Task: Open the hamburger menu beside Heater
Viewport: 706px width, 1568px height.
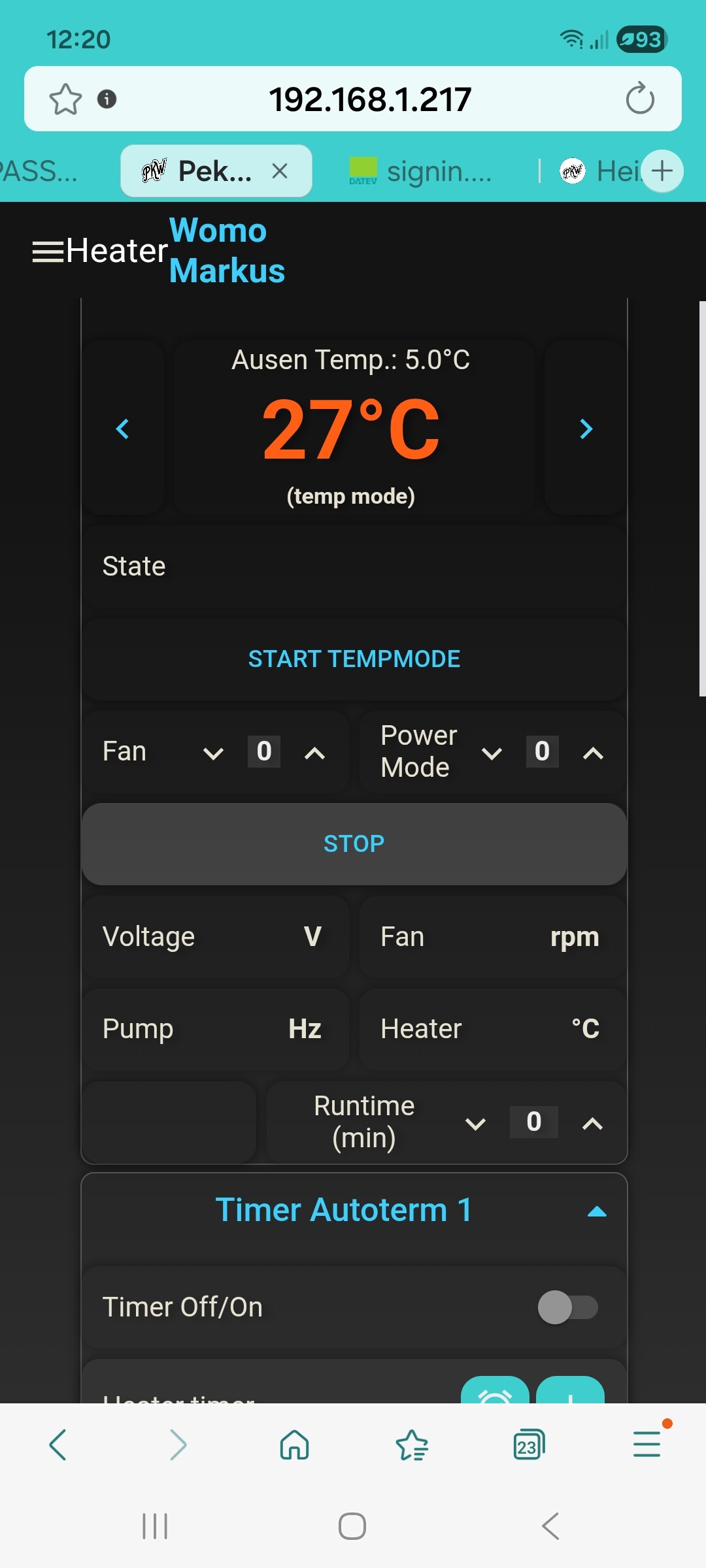Action: pyautogui.click(x=48, y=252)
